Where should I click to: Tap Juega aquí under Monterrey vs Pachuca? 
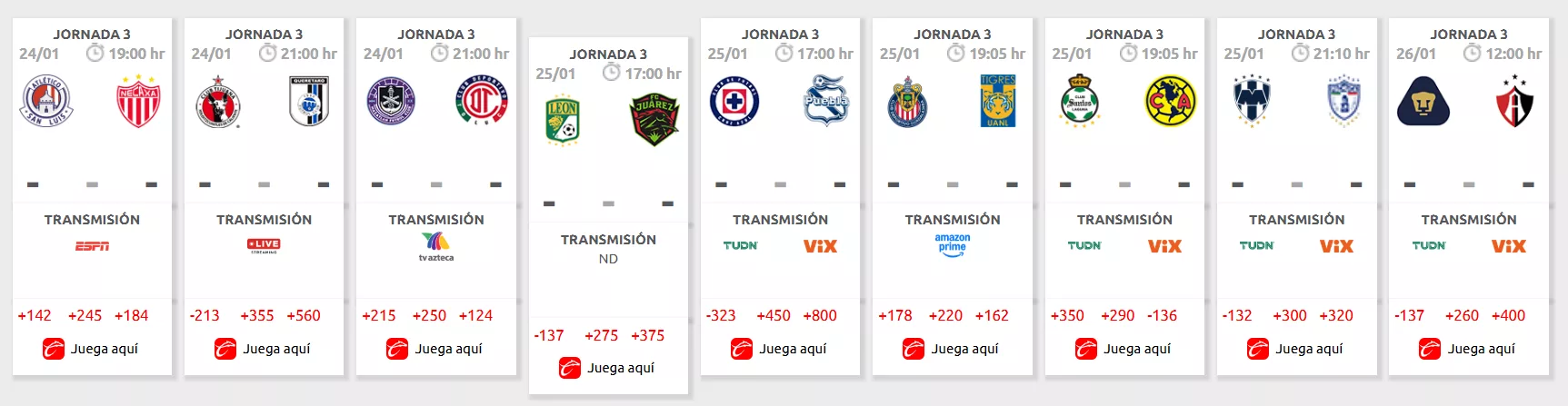pyautogui.click(x=1296, y=349)
